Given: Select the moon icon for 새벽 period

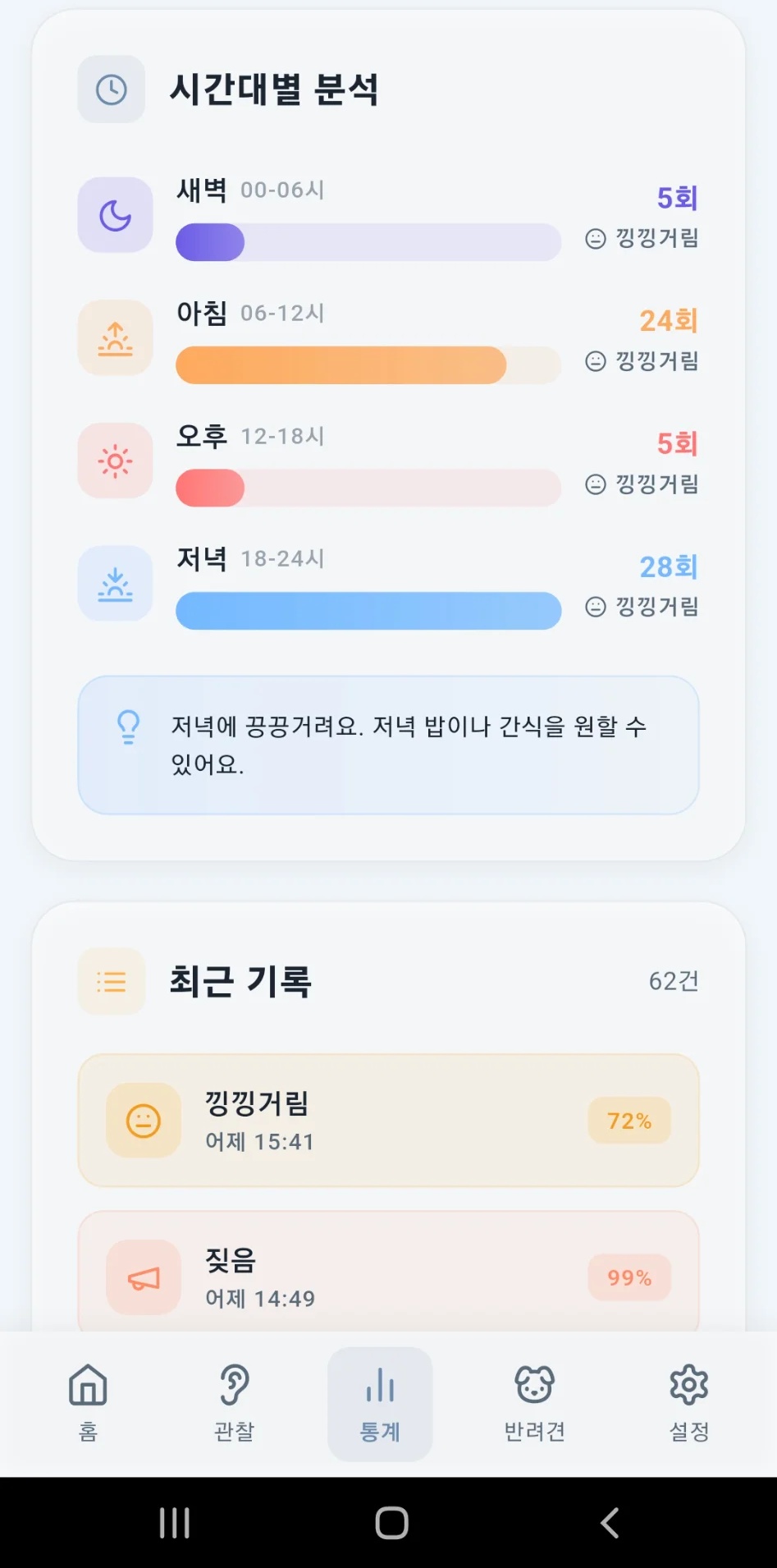Looking at the screenshot, I should pos(114,214).
